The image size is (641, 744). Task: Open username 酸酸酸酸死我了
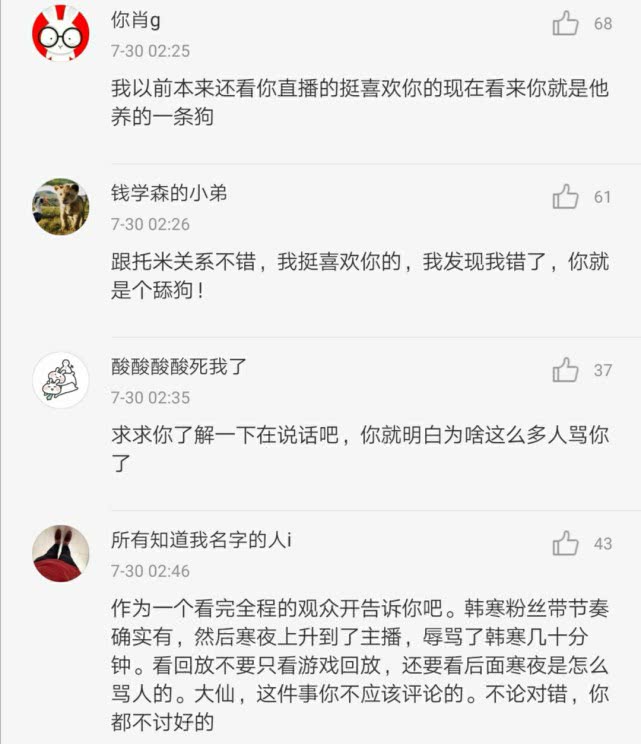coord(179,367)
